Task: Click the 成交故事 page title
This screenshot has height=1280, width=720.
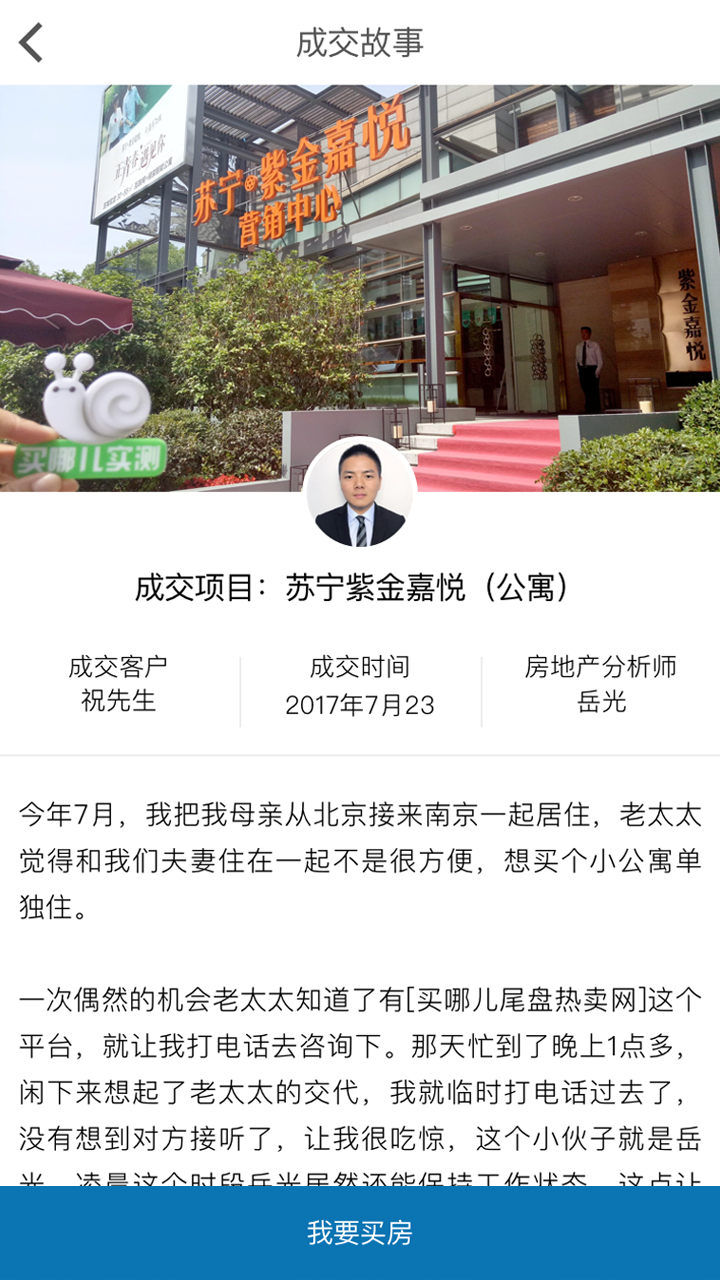Action: [x=359, y=42]
